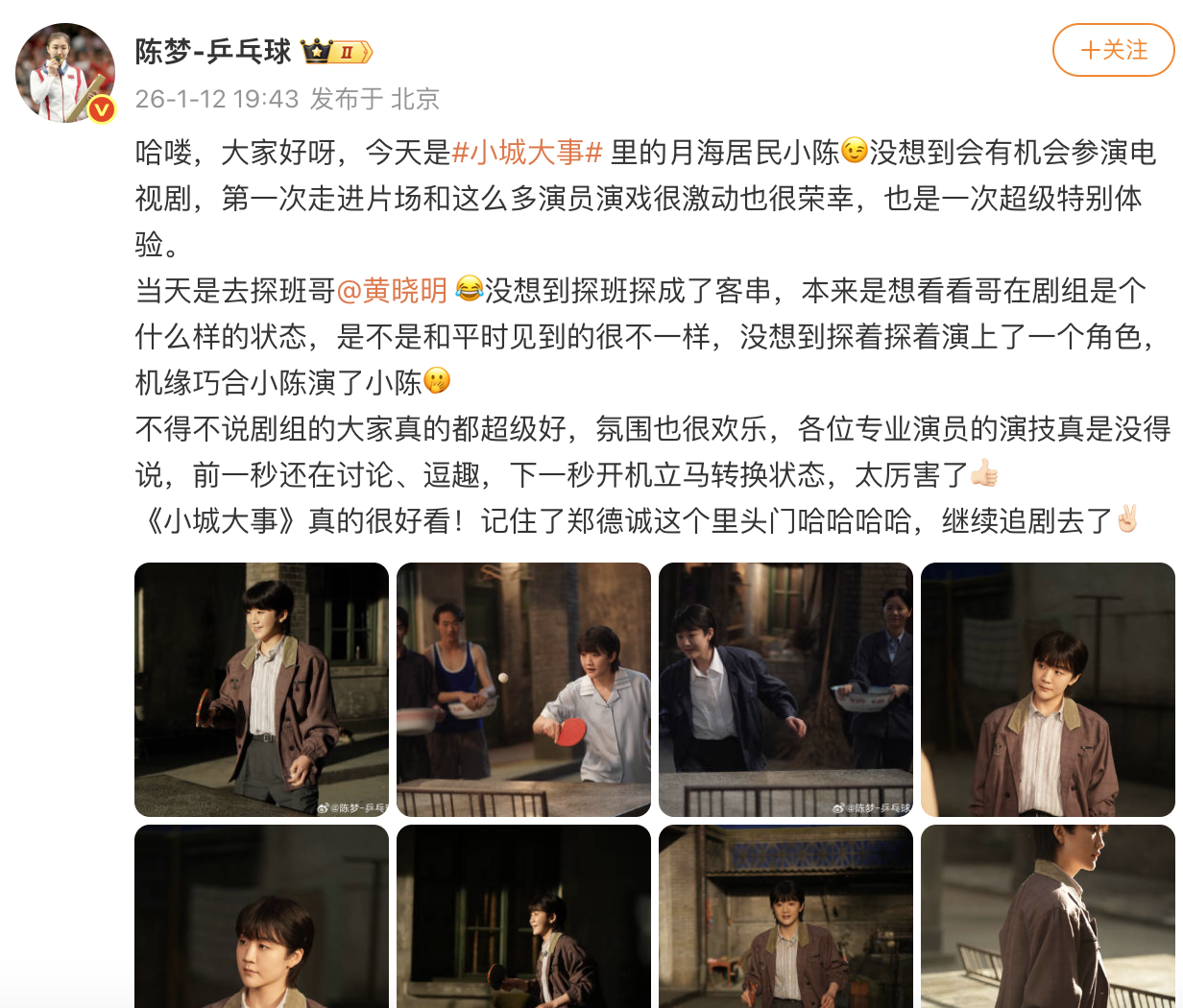This screenshot has width=1183, height=1008.
Task: Open photo of hitting ball in grey shirt
Action: click(523, 689)
